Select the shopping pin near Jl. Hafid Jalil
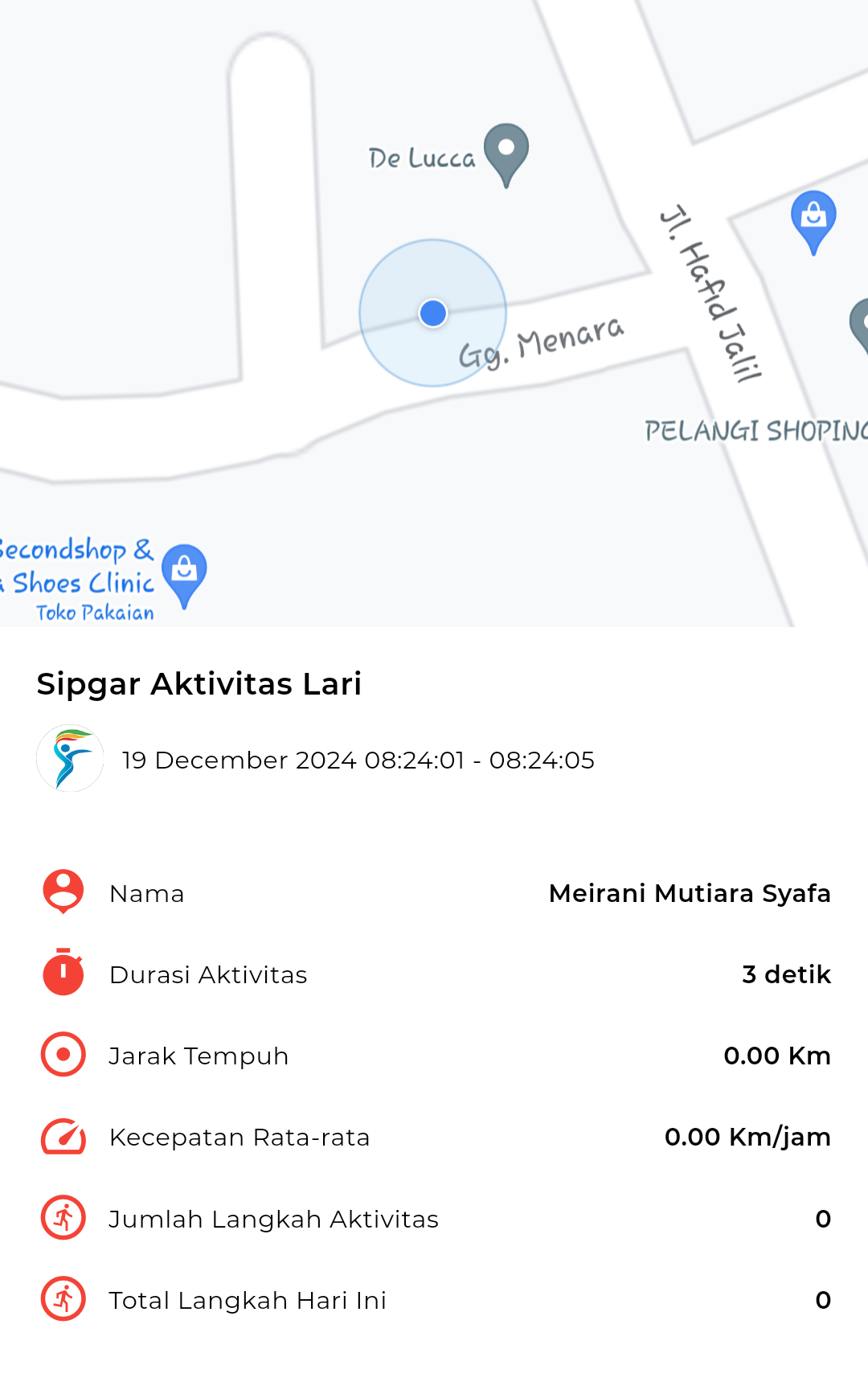The image size is (868, 1394). click(813, 223)
